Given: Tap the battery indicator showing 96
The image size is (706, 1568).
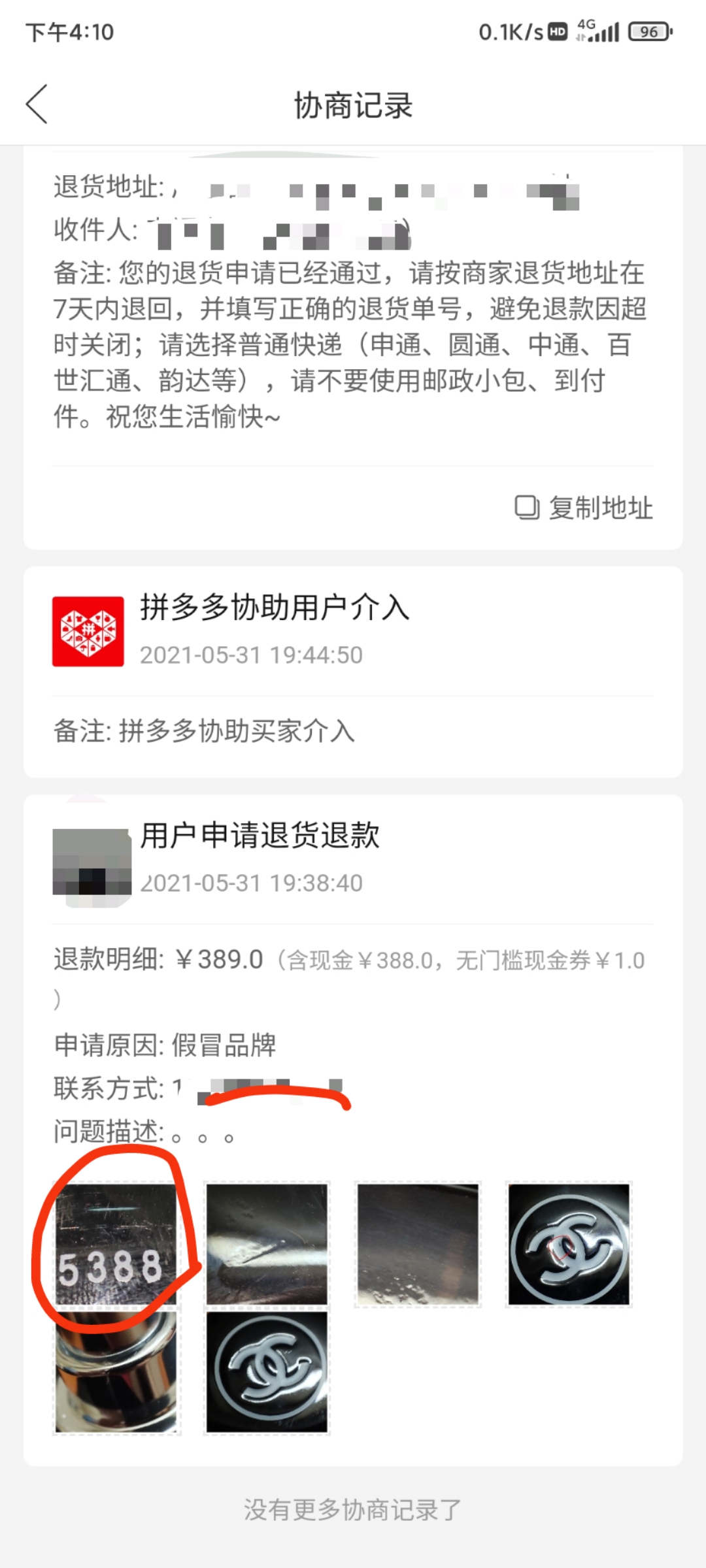Looking at the screenshot, I should 647,30.
